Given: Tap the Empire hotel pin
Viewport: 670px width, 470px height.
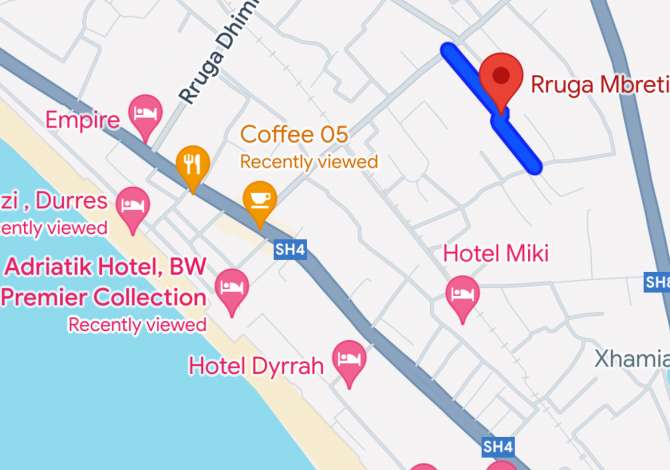Looking at the screenshot, I should click(x=146, y=115).
